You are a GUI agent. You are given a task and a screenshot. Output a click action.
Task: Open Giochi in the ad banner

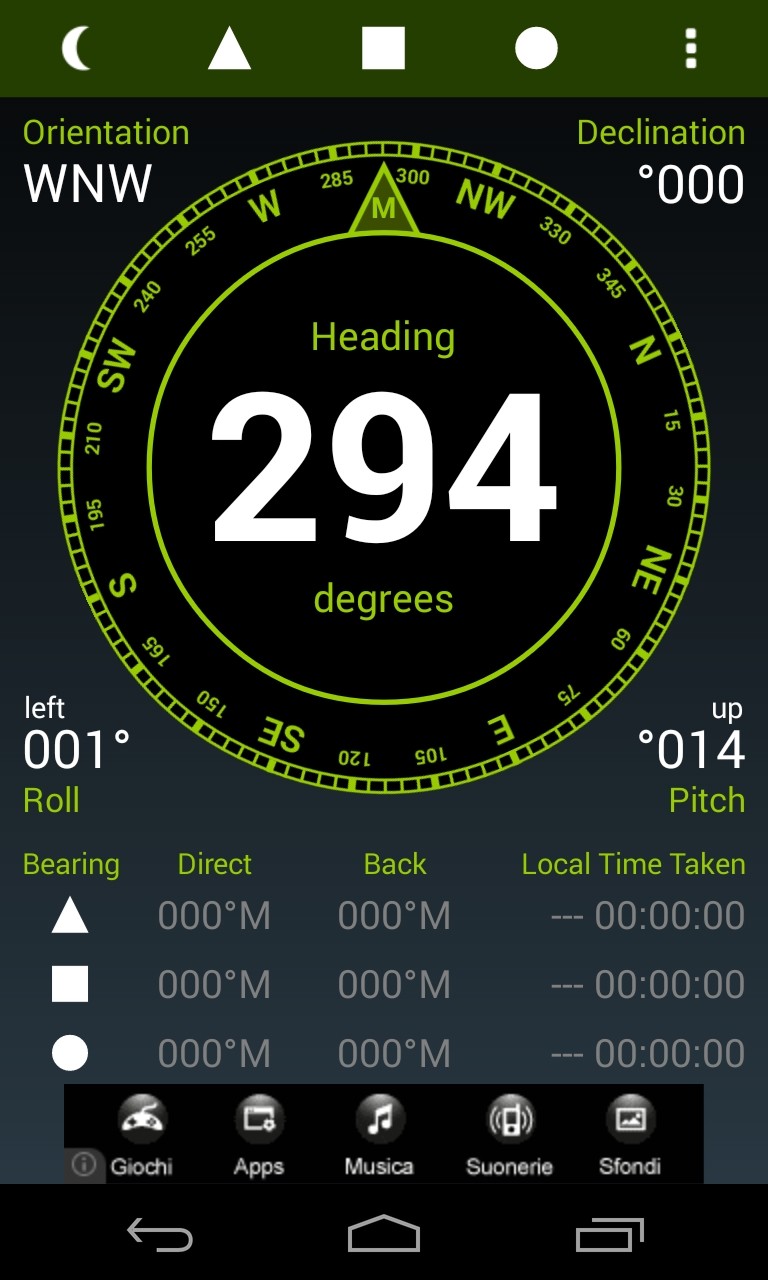point(141,1135)
